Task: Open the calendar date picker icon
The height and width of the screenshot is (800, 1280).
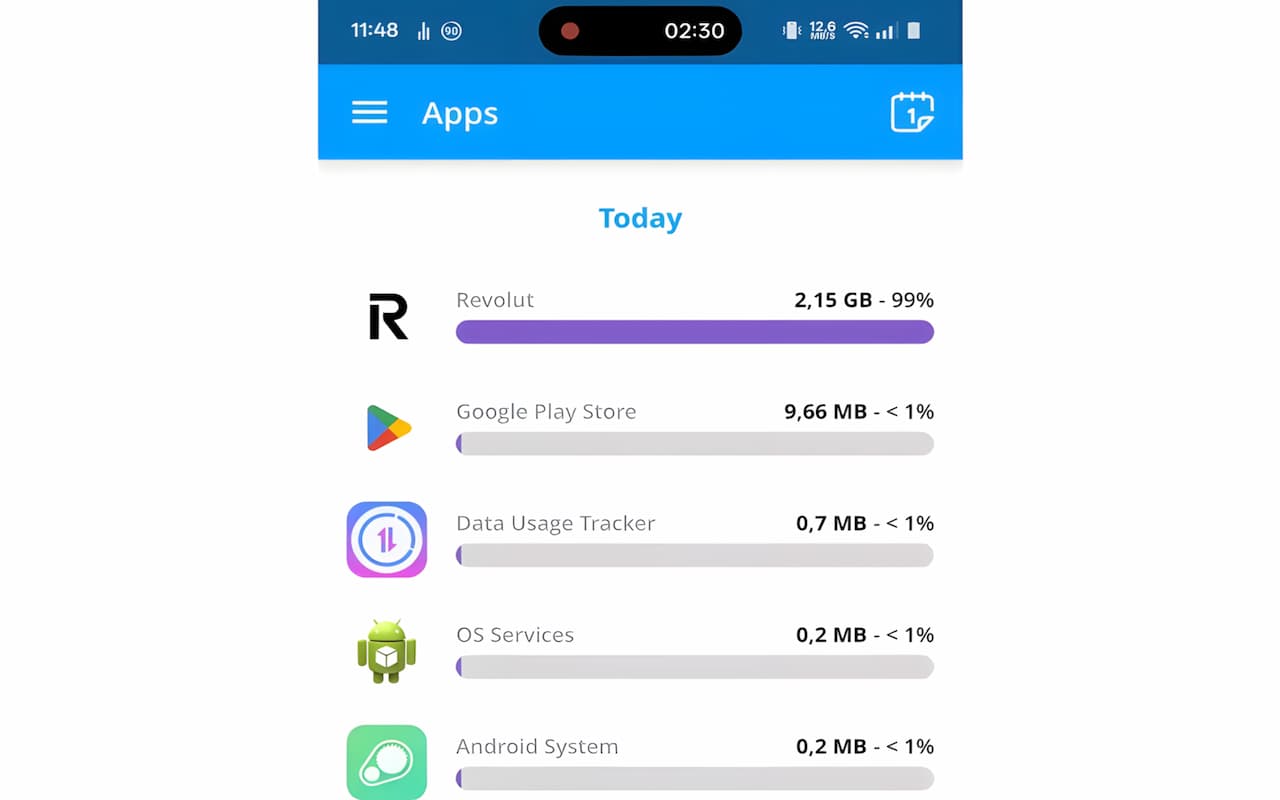Action: (x=911, y=113)
